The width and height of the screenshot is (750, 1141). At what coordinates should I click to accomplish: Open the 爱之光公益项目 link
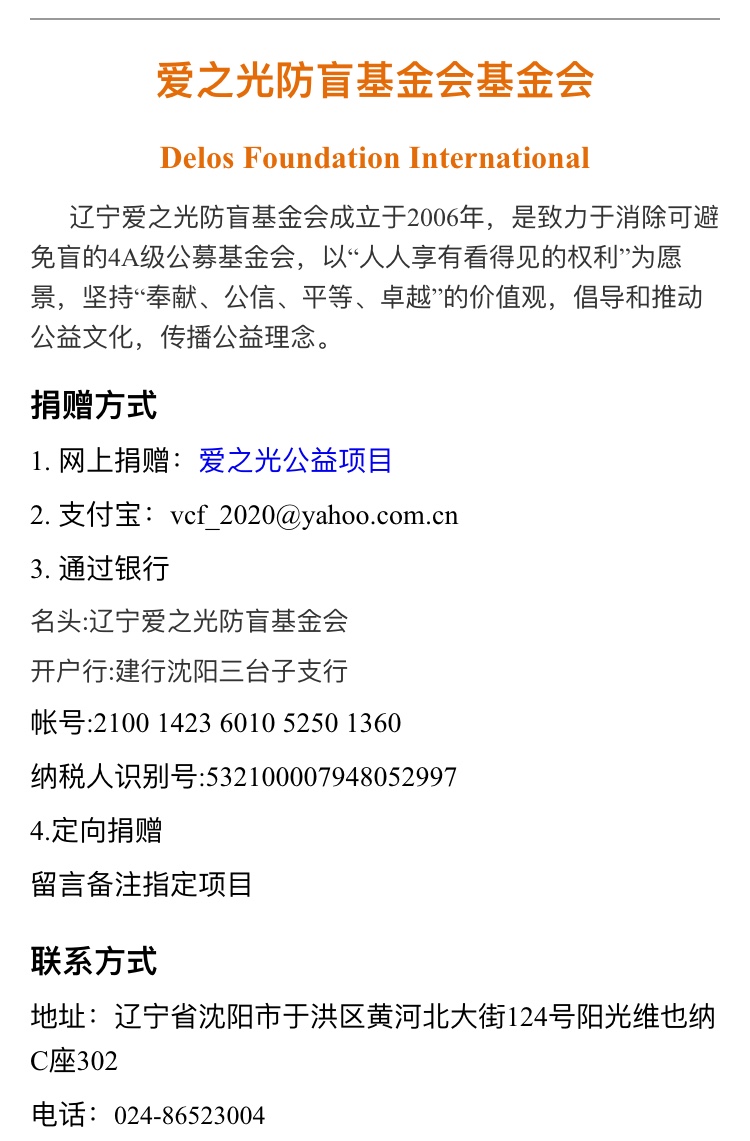pyautogui.click(x=295, y=461)
